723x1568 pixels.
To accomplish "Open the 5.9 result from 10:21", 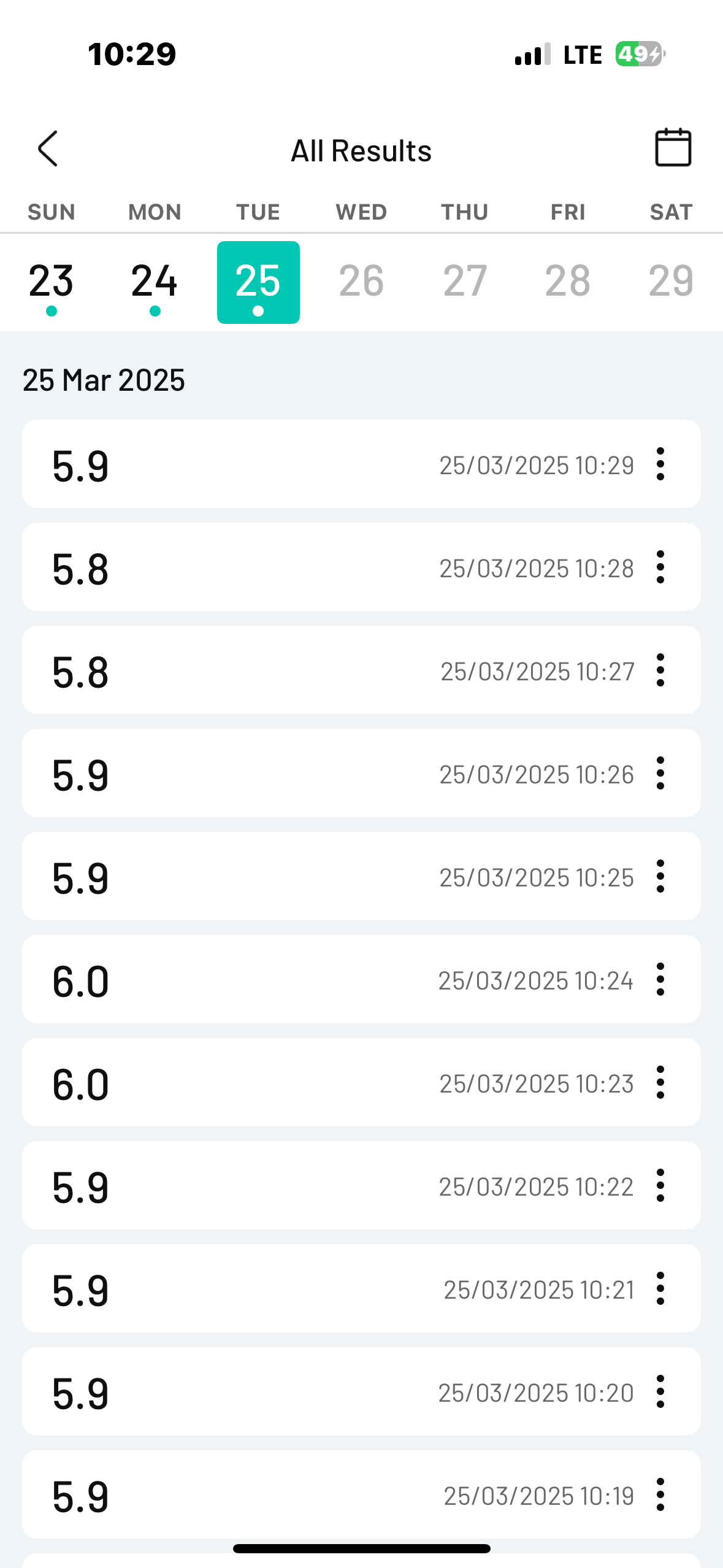I will (x=307, y=1289).
